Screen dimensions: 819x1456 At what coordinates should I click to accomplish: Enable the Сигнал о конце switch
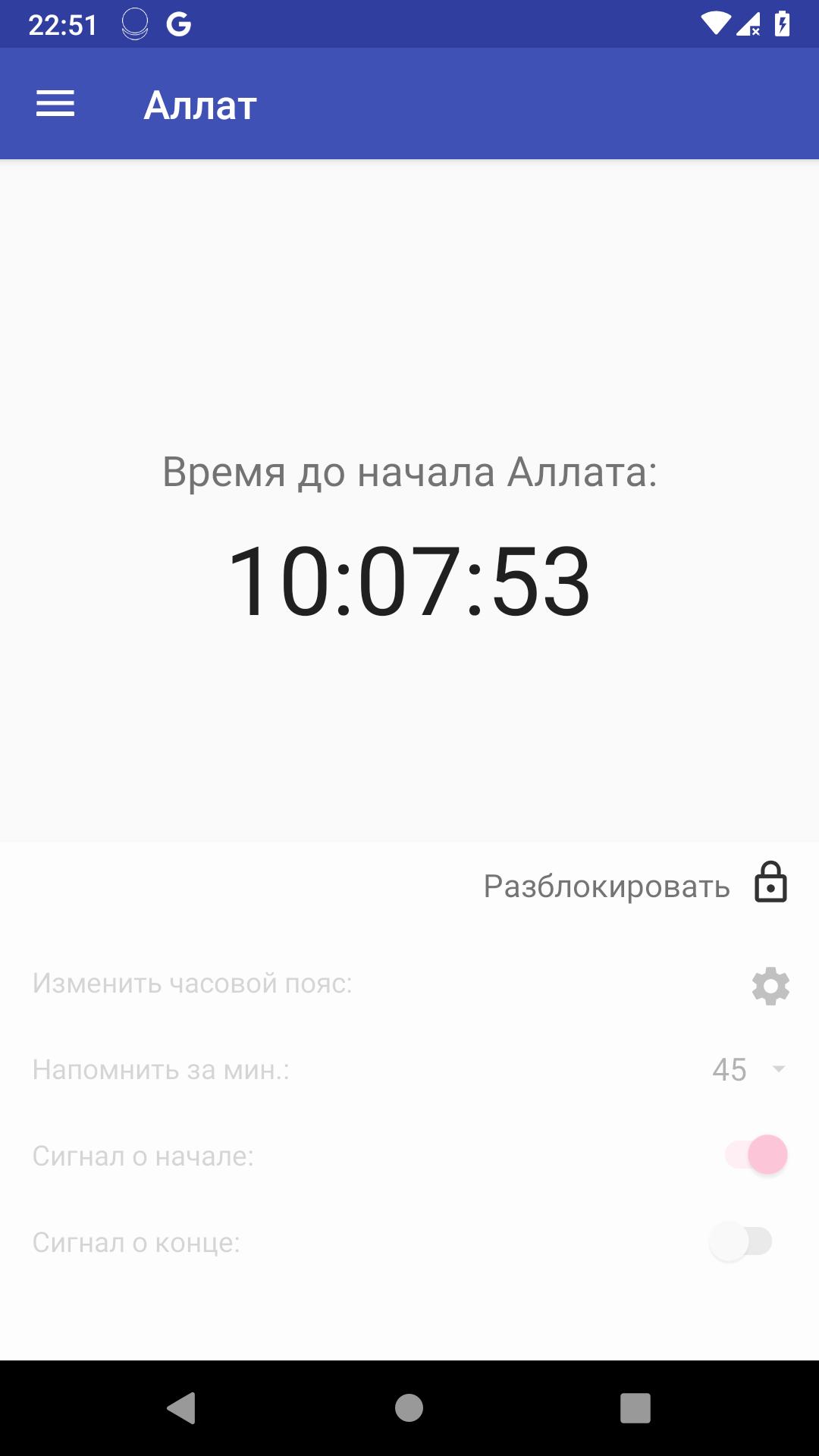pos(741,1241)
